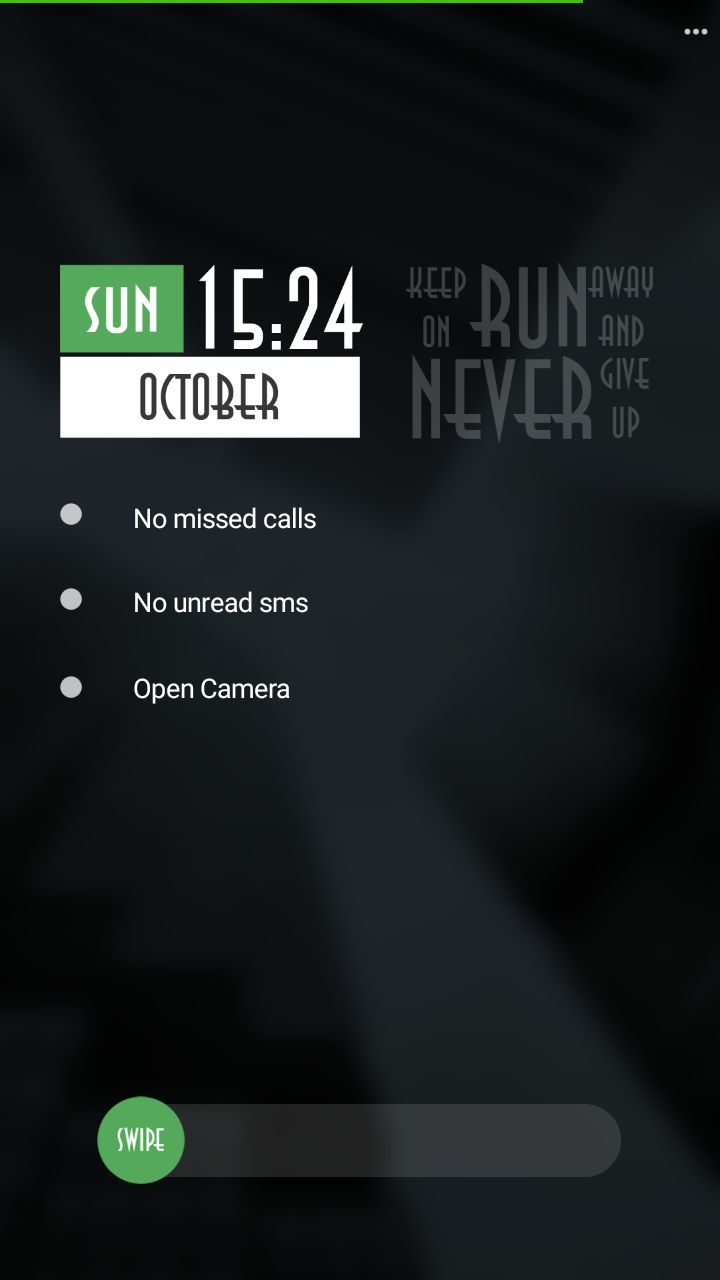Open the three-dot overflow menu
This screenshot has width=720, height=1280.
click(x=695, y=32)
